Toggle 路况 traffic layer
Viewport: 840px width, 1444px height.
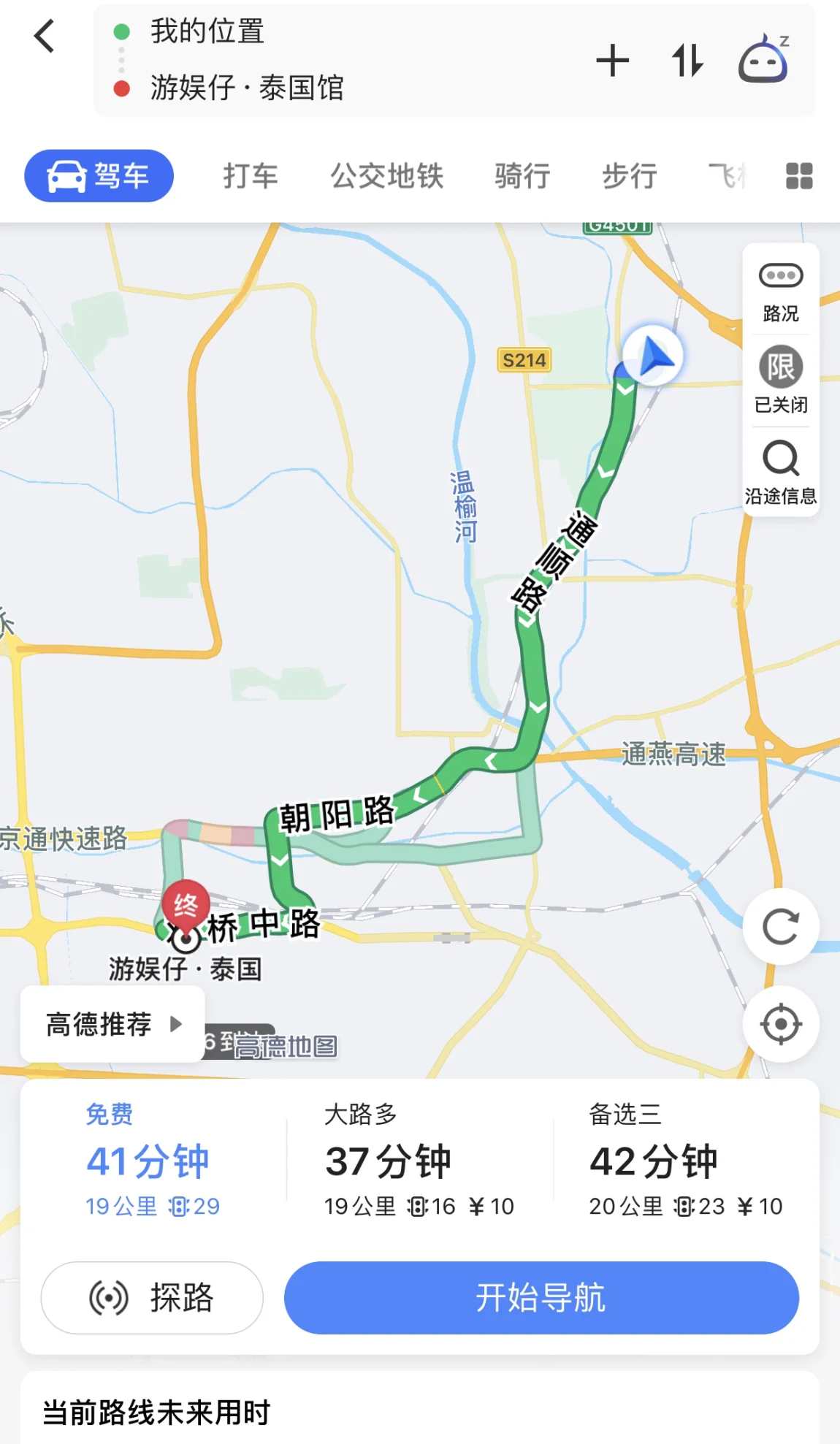point(781,292)
